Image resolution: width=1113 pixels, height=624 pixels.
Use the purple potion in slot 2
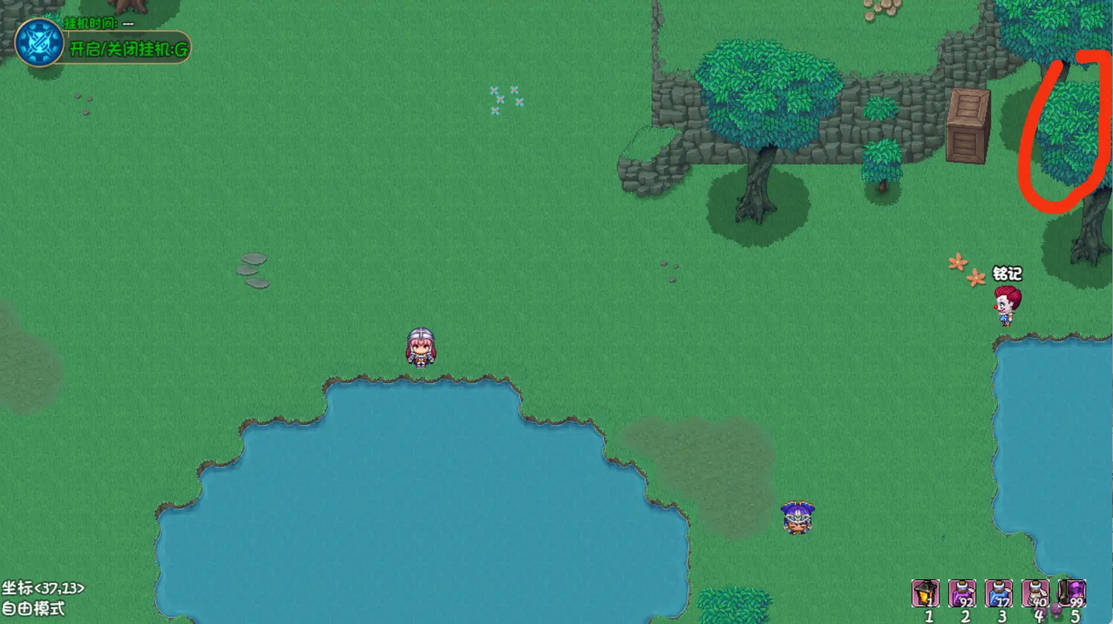pos(962,593)
